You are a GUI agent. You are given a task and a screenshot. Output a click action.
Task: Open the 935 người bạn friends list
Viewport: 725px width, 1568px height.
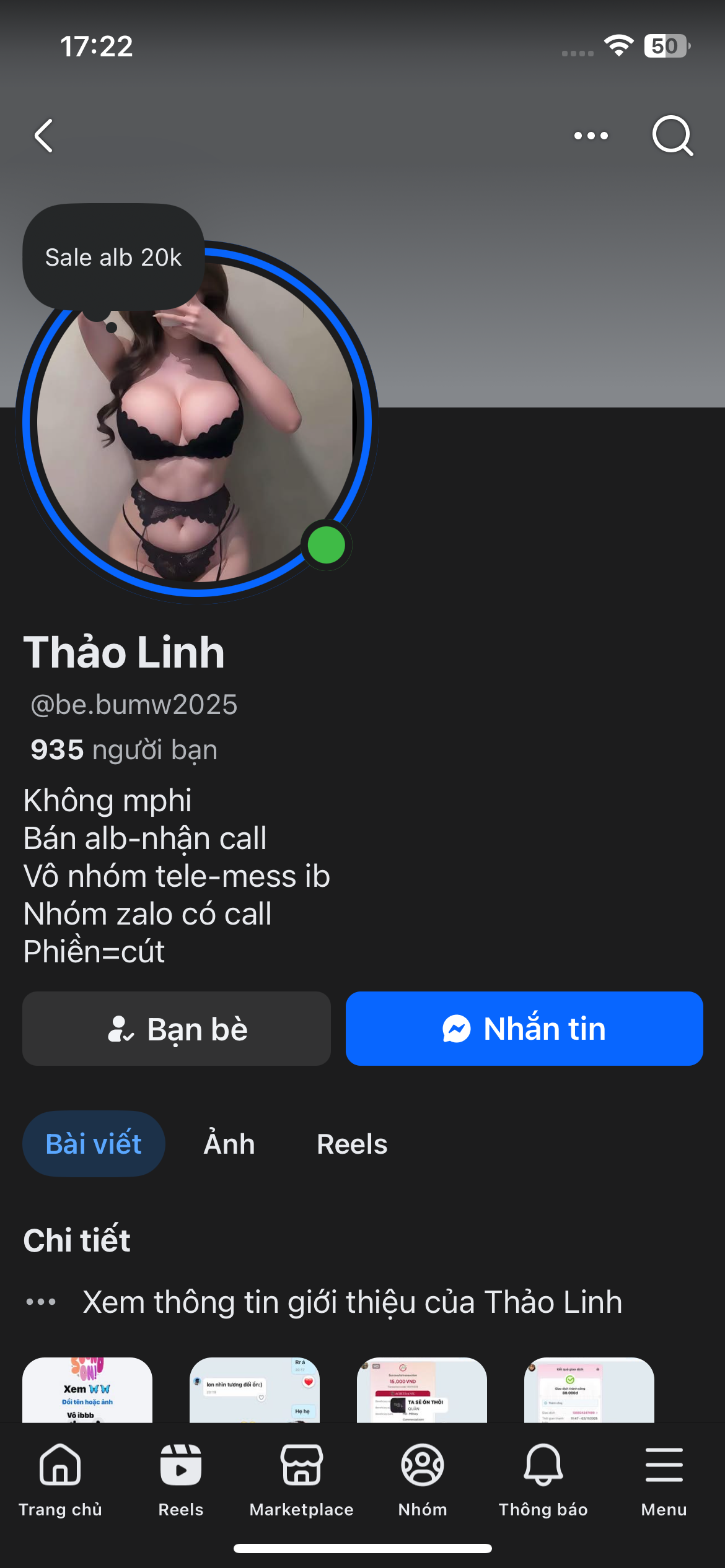coord(124,749)
